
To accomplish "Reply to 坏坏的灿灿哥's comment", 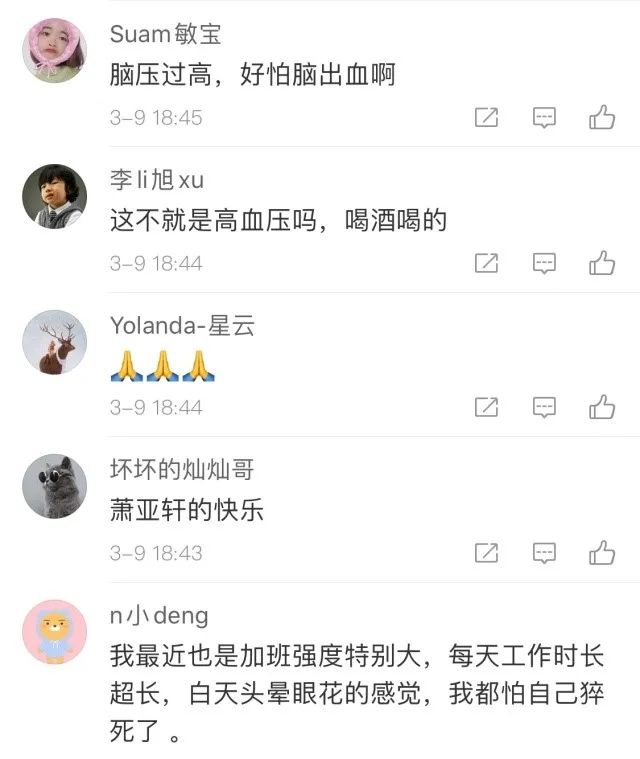I will 544,553.
